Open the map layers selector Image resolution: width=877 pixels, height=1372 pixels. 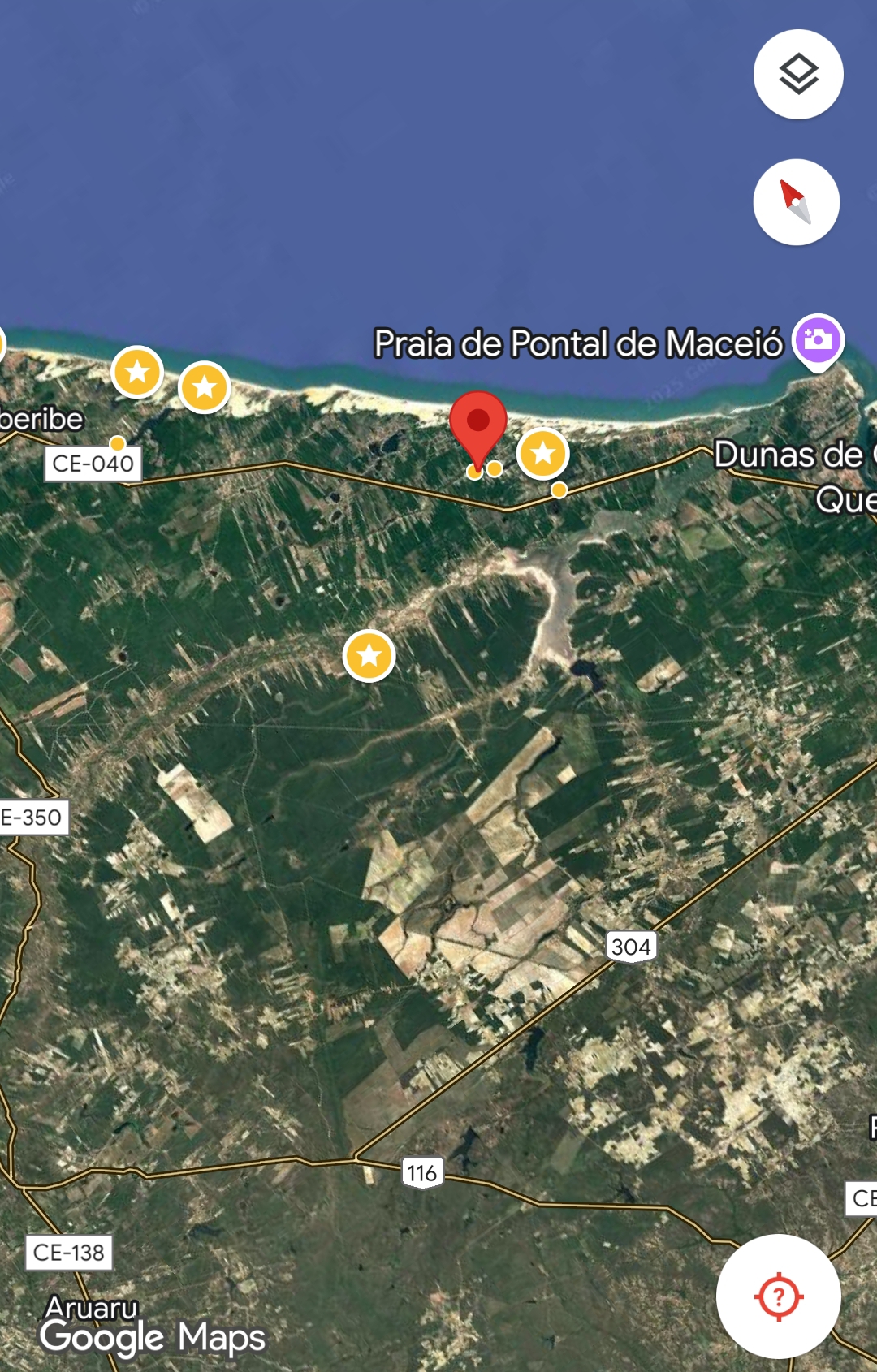point(798,75)
